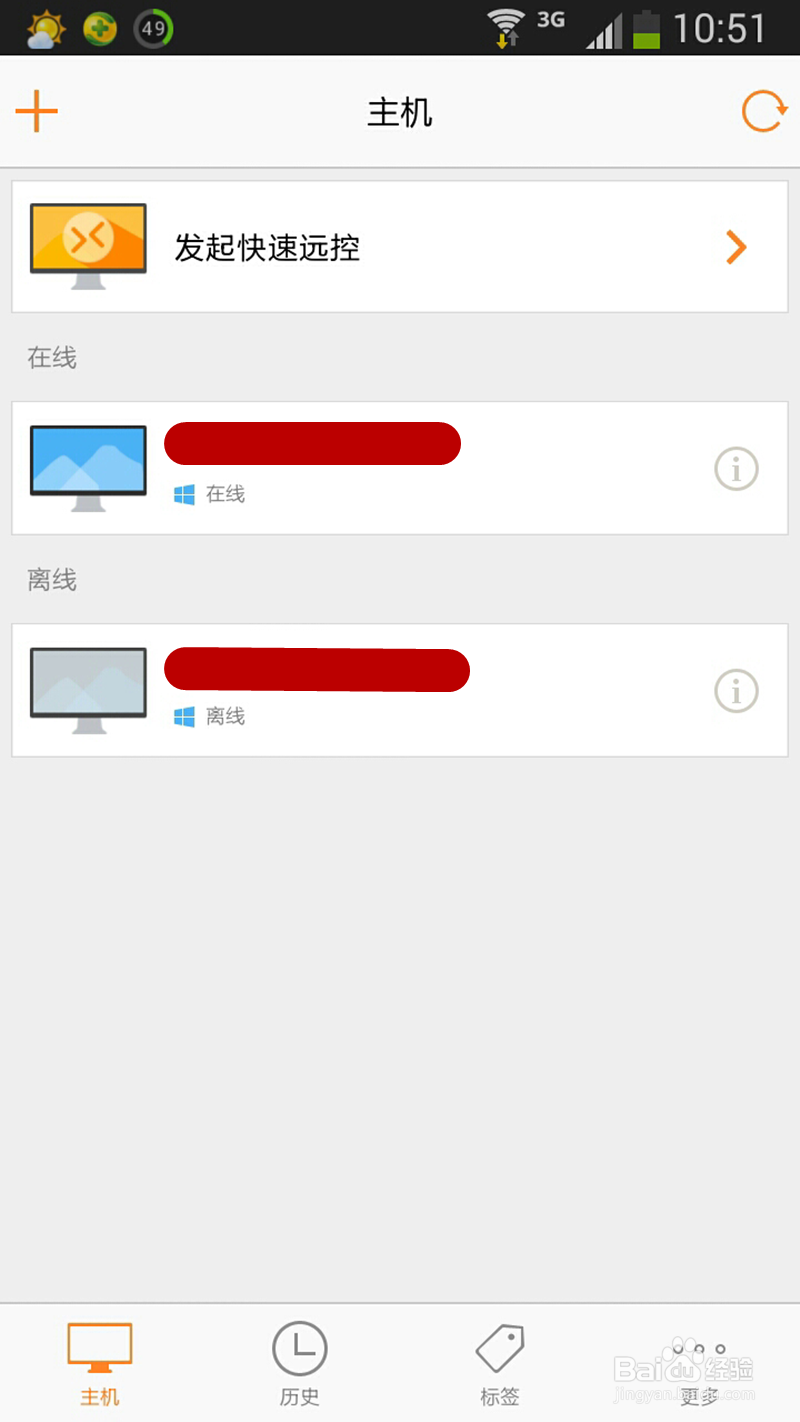Open info for the online host

click(x=736, y=468)
